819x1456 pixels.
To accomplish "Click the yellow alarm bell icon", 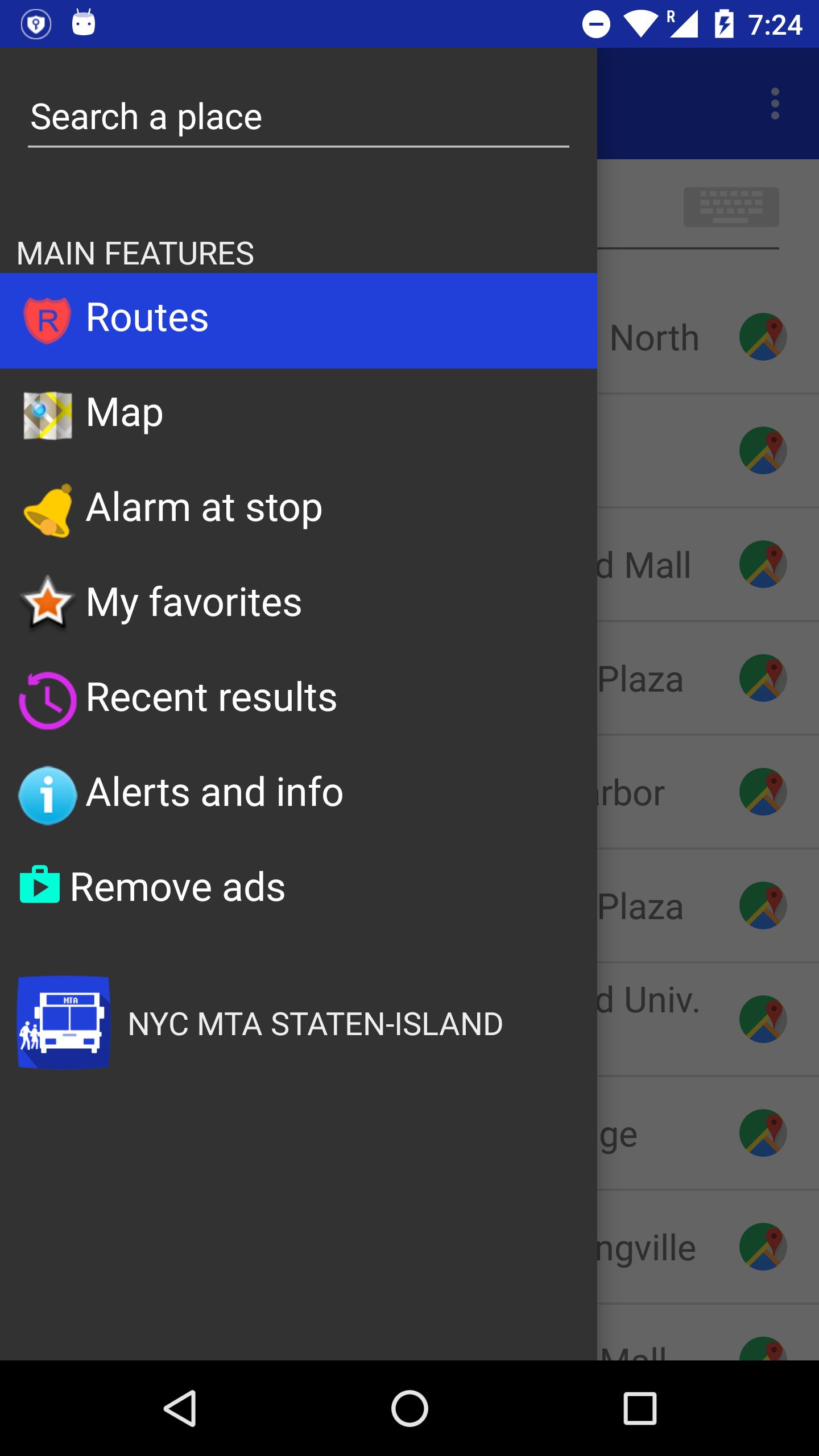I will click(x=48, y=509).
